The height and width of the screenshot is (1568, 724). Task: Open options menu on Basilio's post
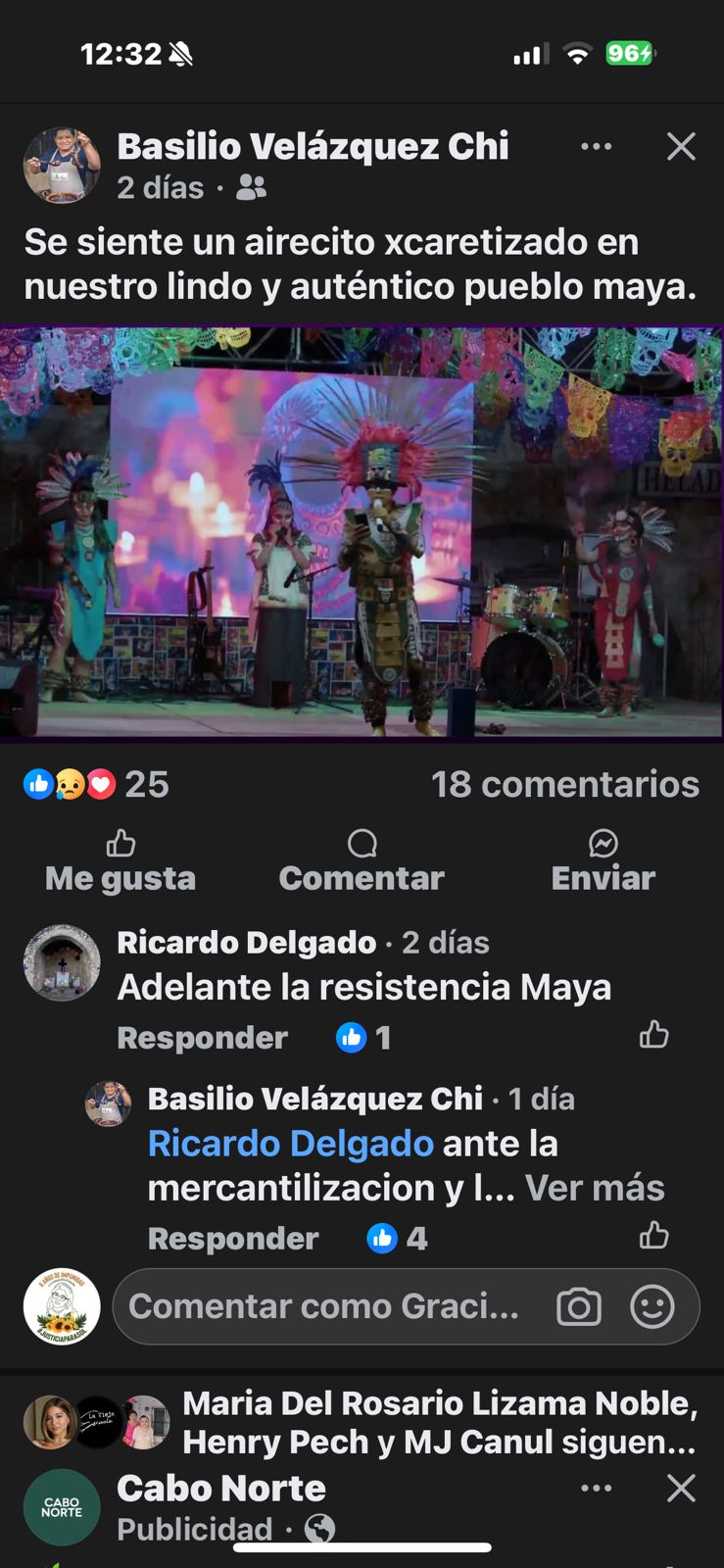[x=596, y=147]
